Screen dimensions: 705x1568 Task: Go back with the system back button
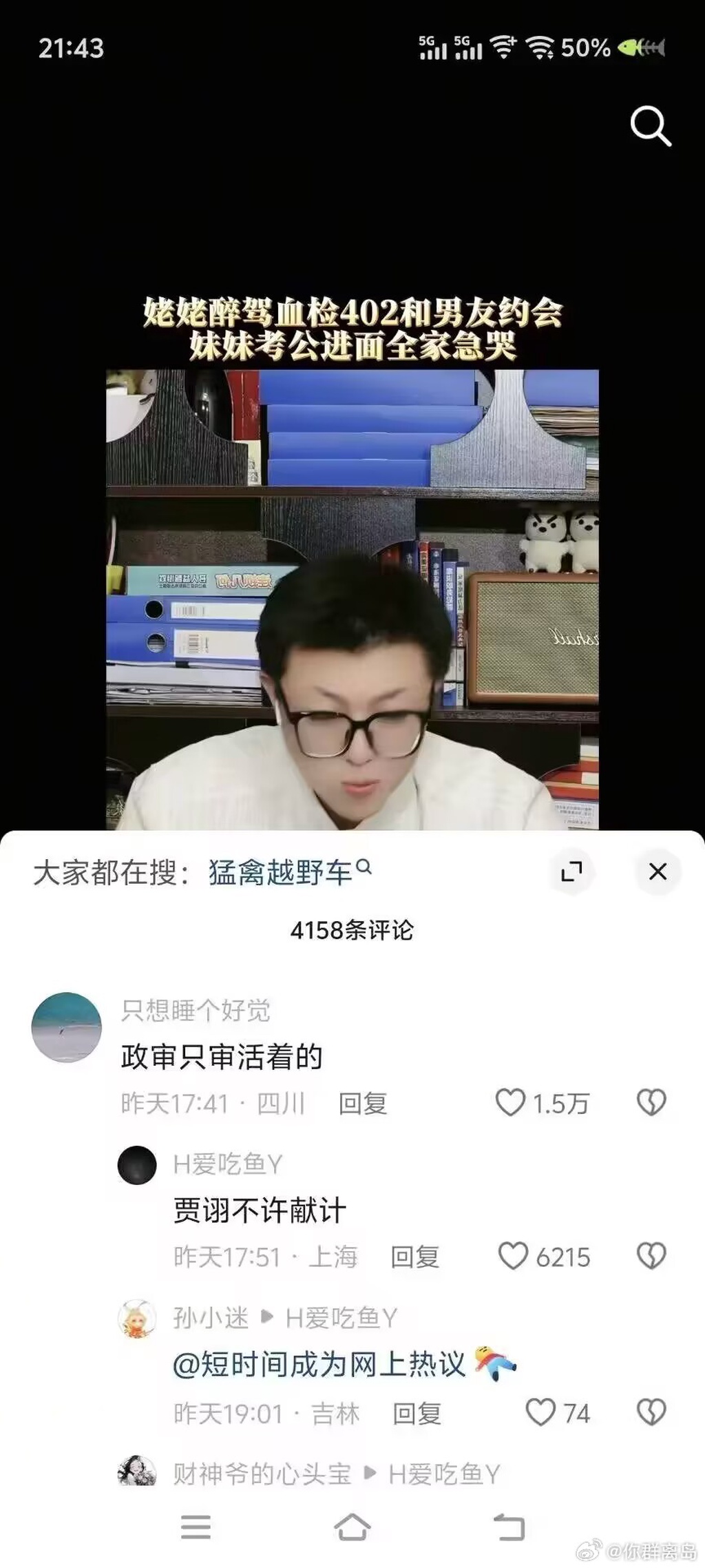tap(509, 1527)
